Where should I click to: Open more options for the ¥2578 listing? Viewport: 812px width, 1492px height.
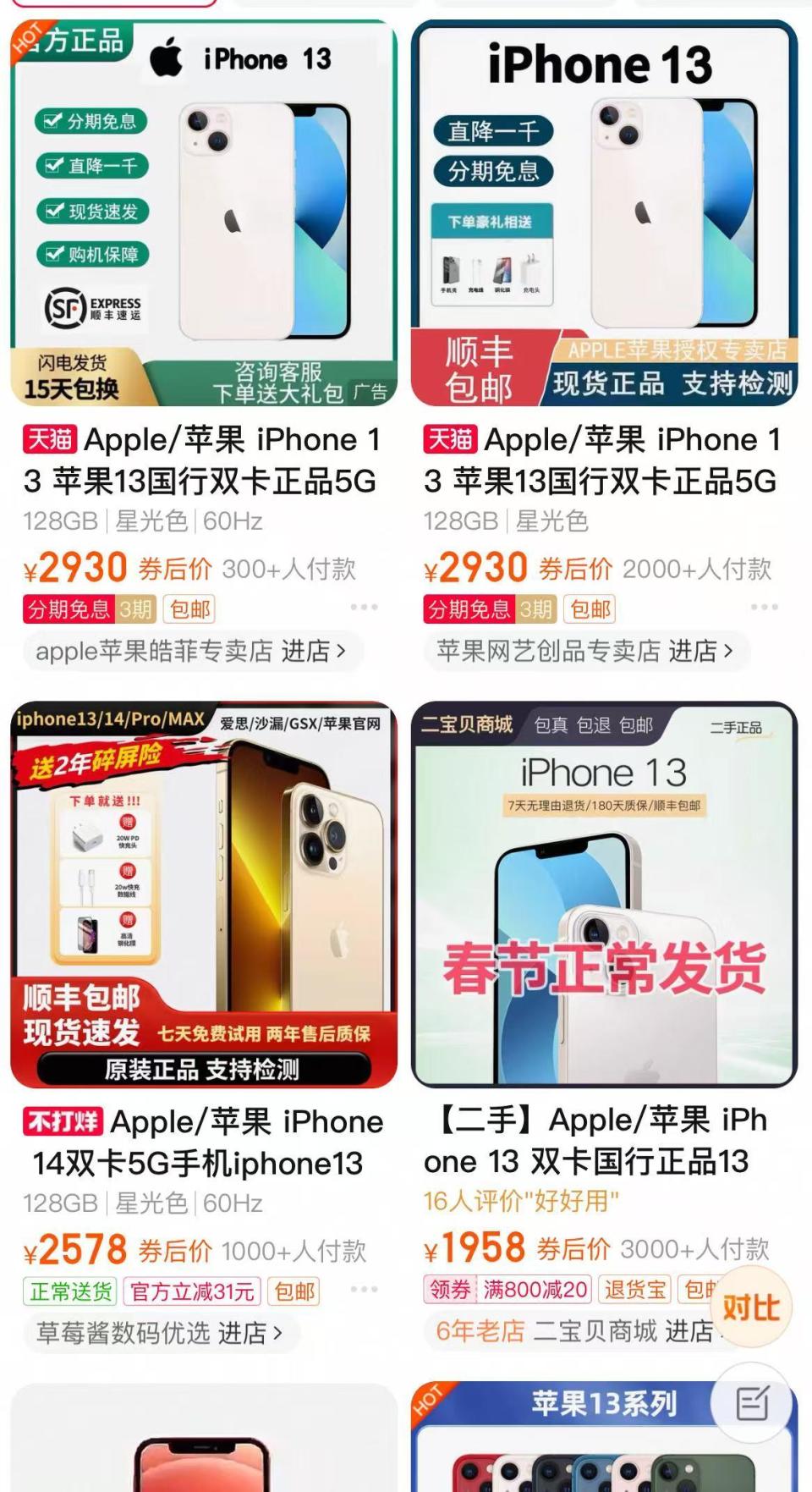[364, 1289]
